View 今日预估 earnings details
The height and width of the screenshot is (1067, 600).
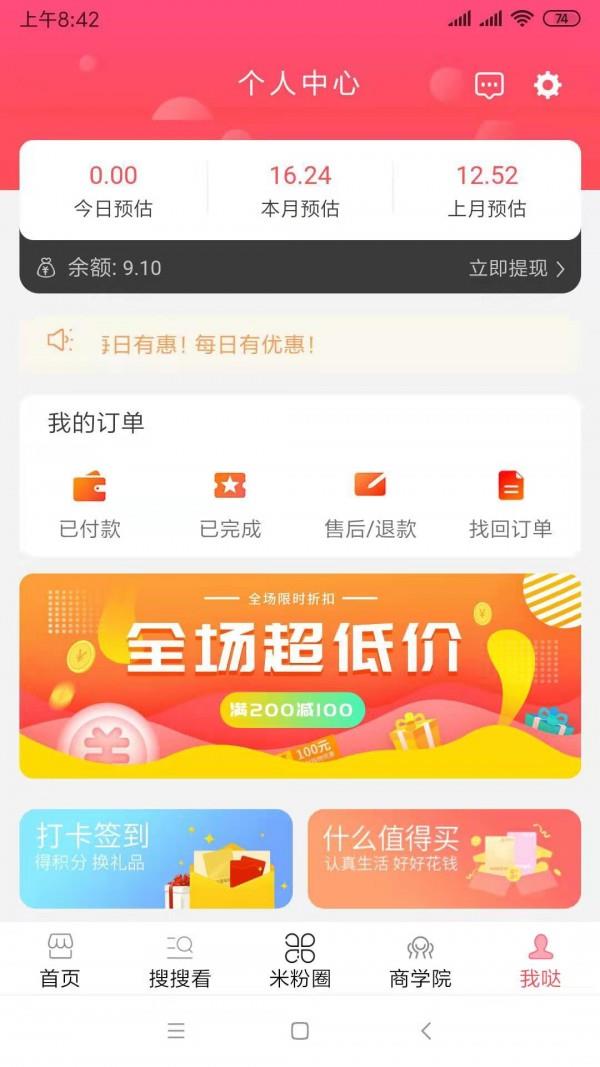click(x=113, y=191)
